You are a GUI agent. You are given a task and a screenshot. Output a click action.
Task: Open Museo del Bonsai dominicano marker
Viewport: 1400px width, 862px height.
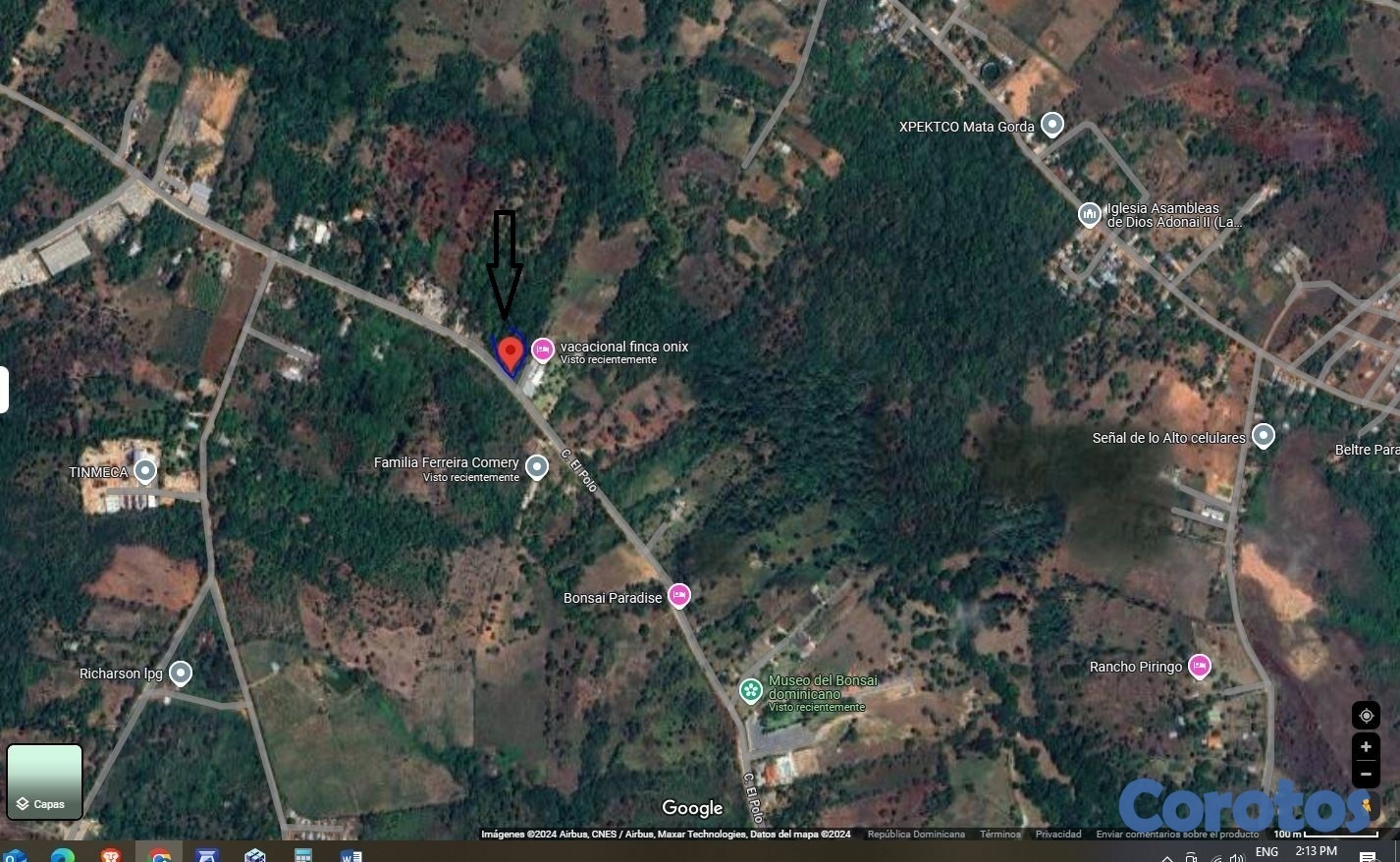point(751,690)
